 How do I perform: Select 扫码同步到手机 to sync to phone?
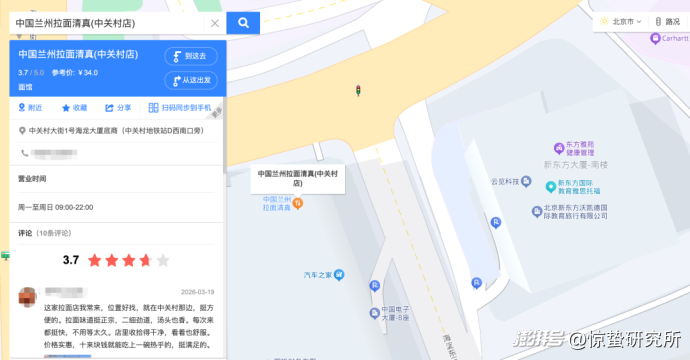click(180, 108)
